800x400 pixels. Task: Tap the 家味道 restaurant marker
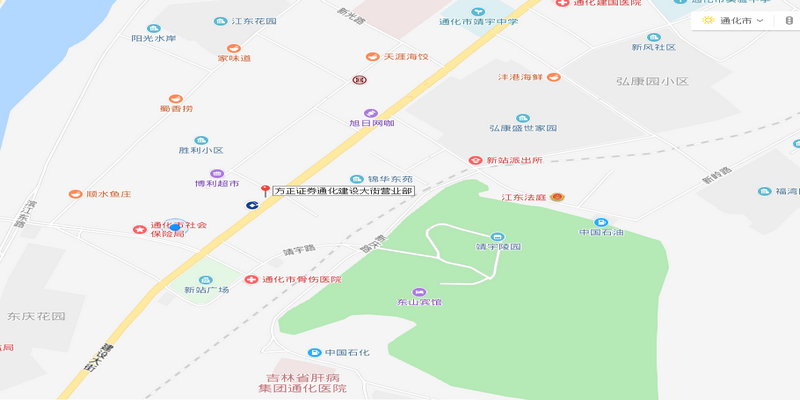[234, 47]
